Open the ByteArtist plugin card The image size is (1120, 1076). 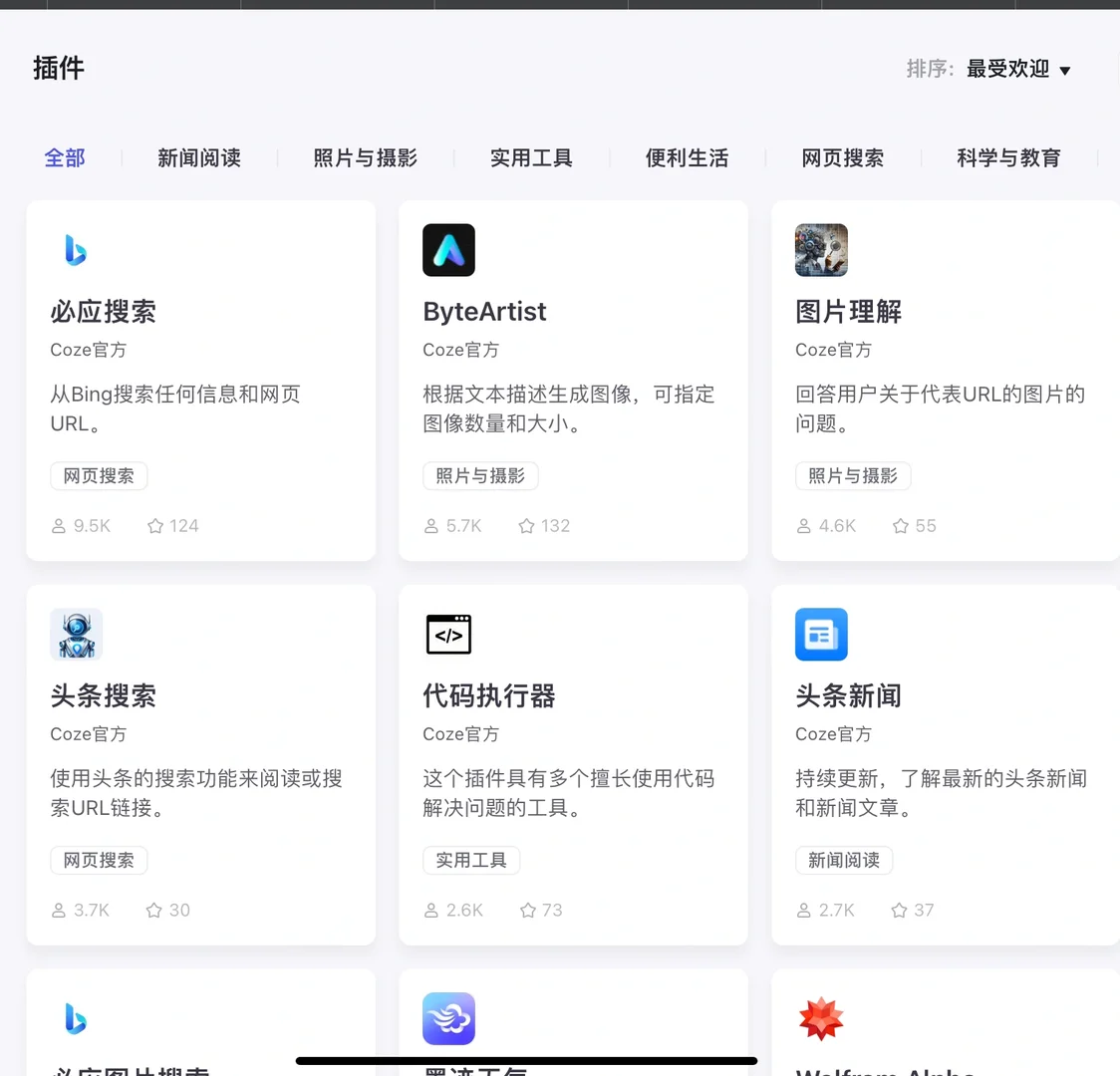[x=574, y=381]
